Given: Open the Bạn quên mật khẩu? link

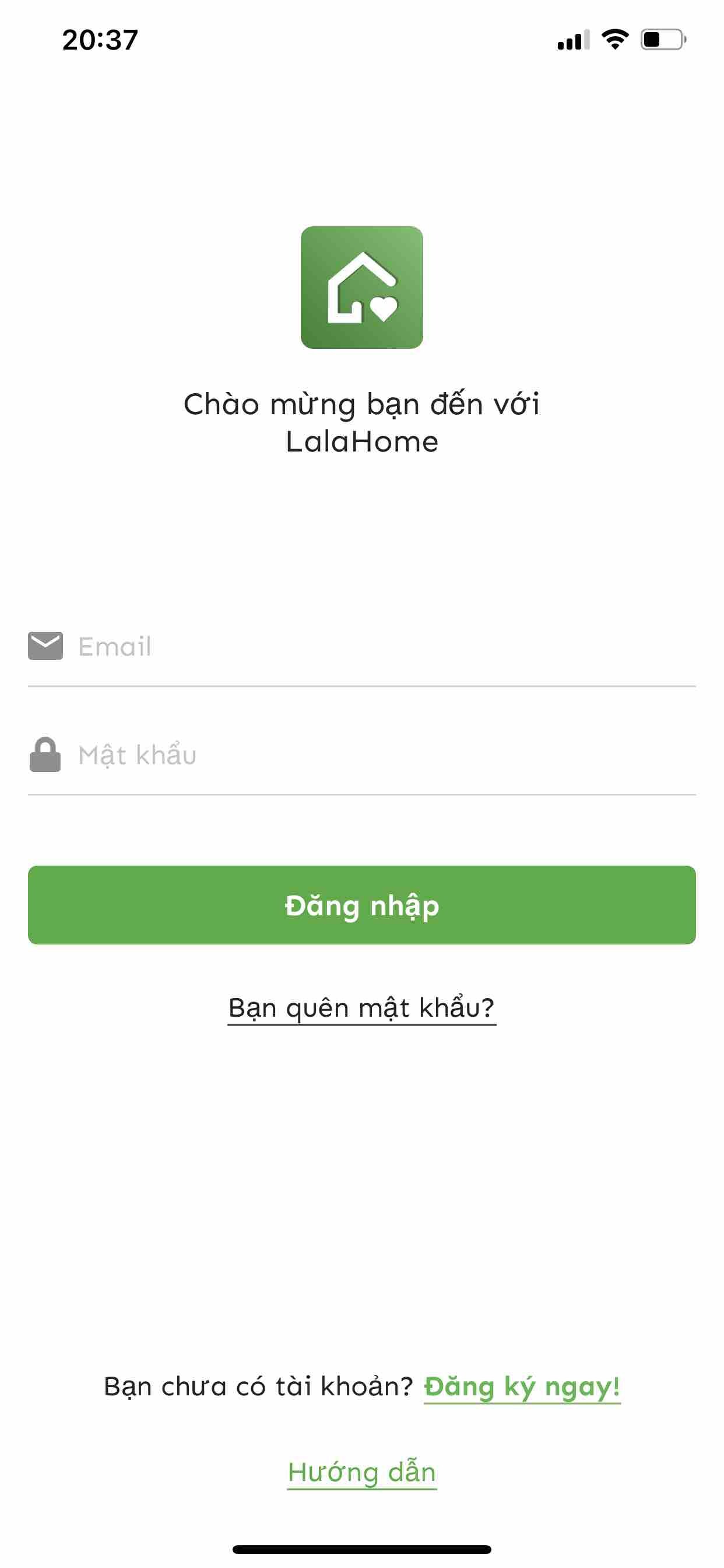Looking at the screenshot, I should 362,1008.
